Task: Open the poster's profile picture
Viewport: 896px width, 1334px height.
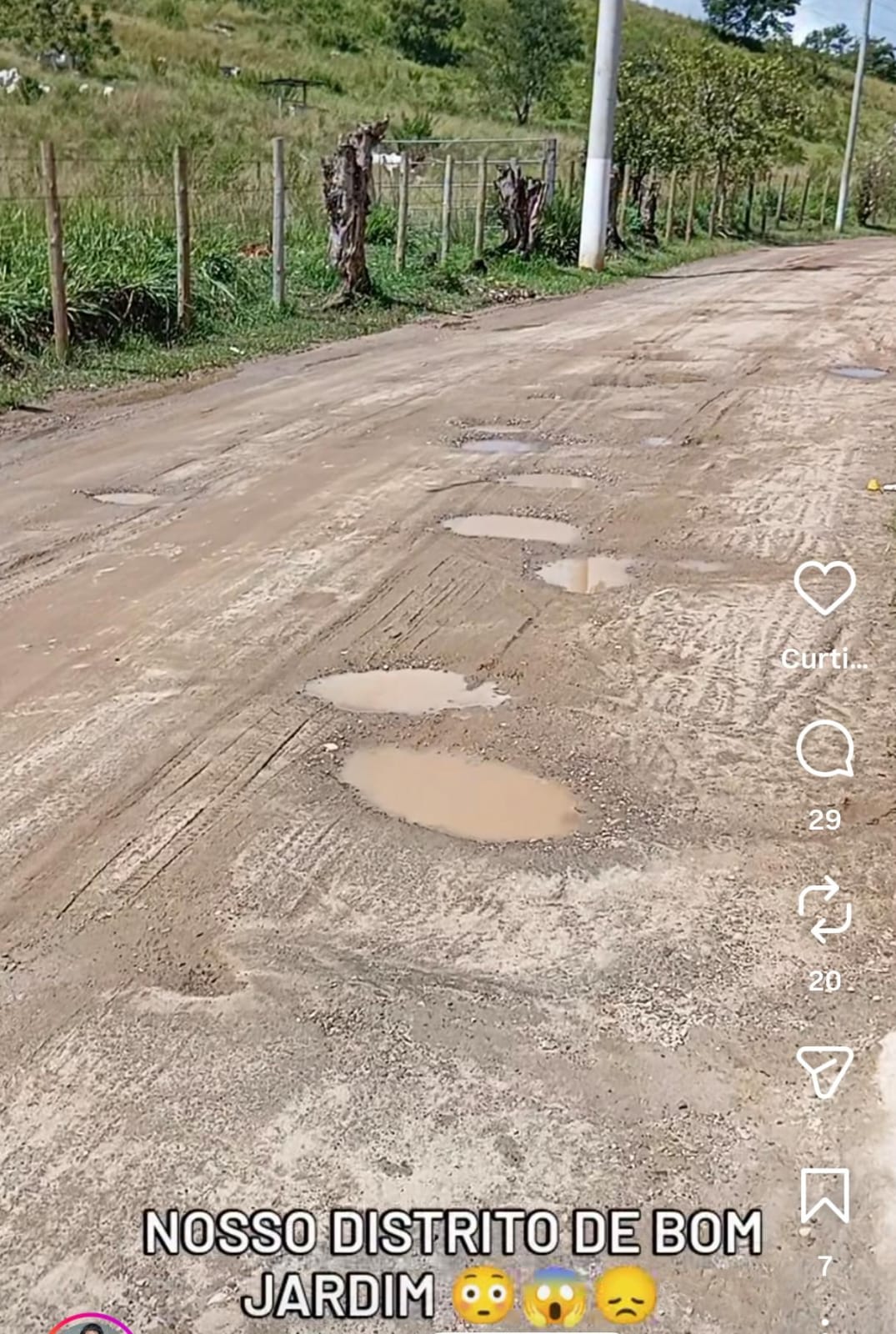Action: [90, 1326]
